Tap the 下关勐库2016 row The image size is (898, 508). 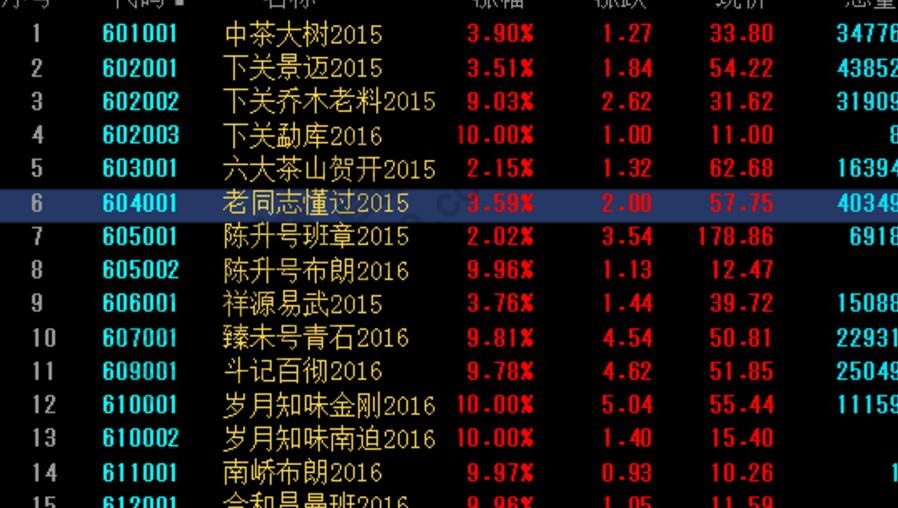point(302,135)
